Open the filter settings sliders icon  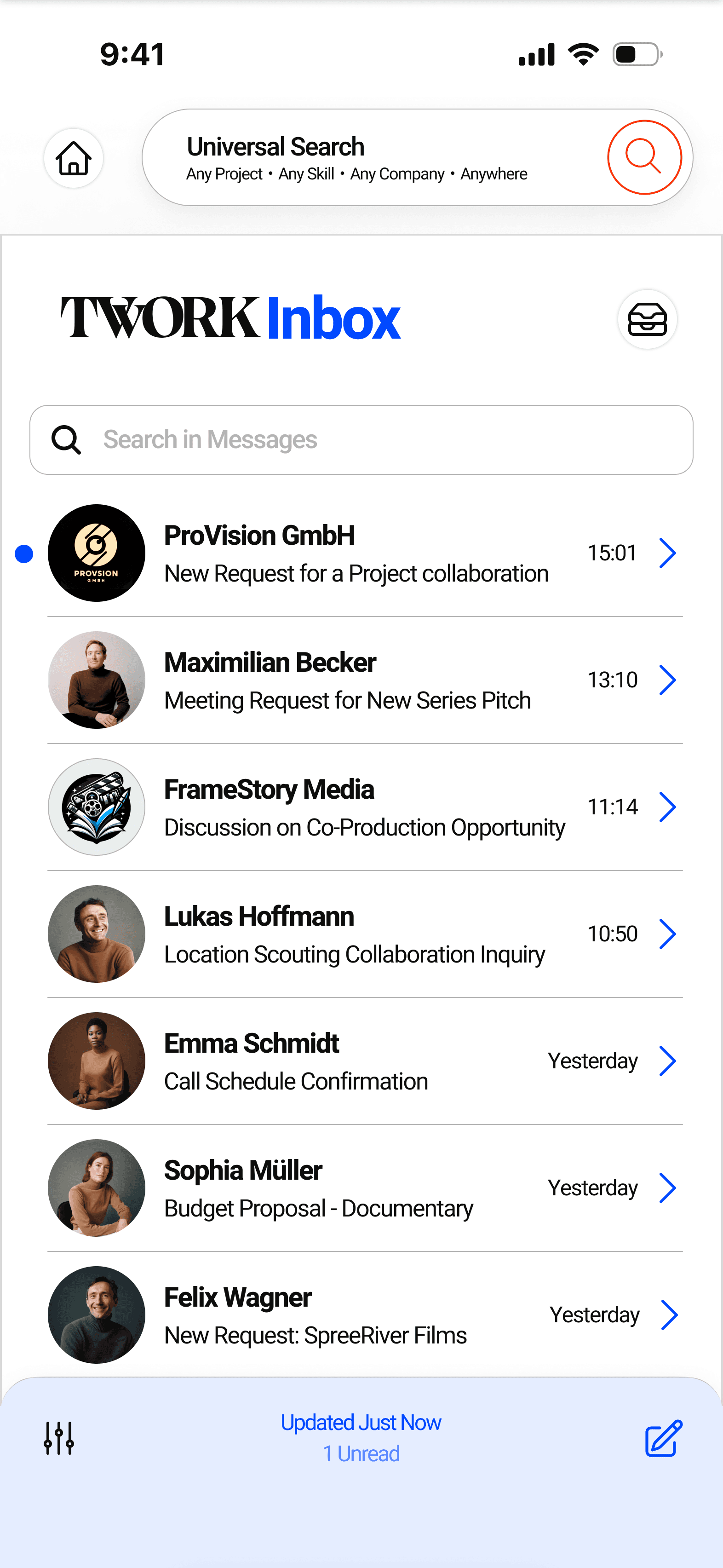[59, 1438]
